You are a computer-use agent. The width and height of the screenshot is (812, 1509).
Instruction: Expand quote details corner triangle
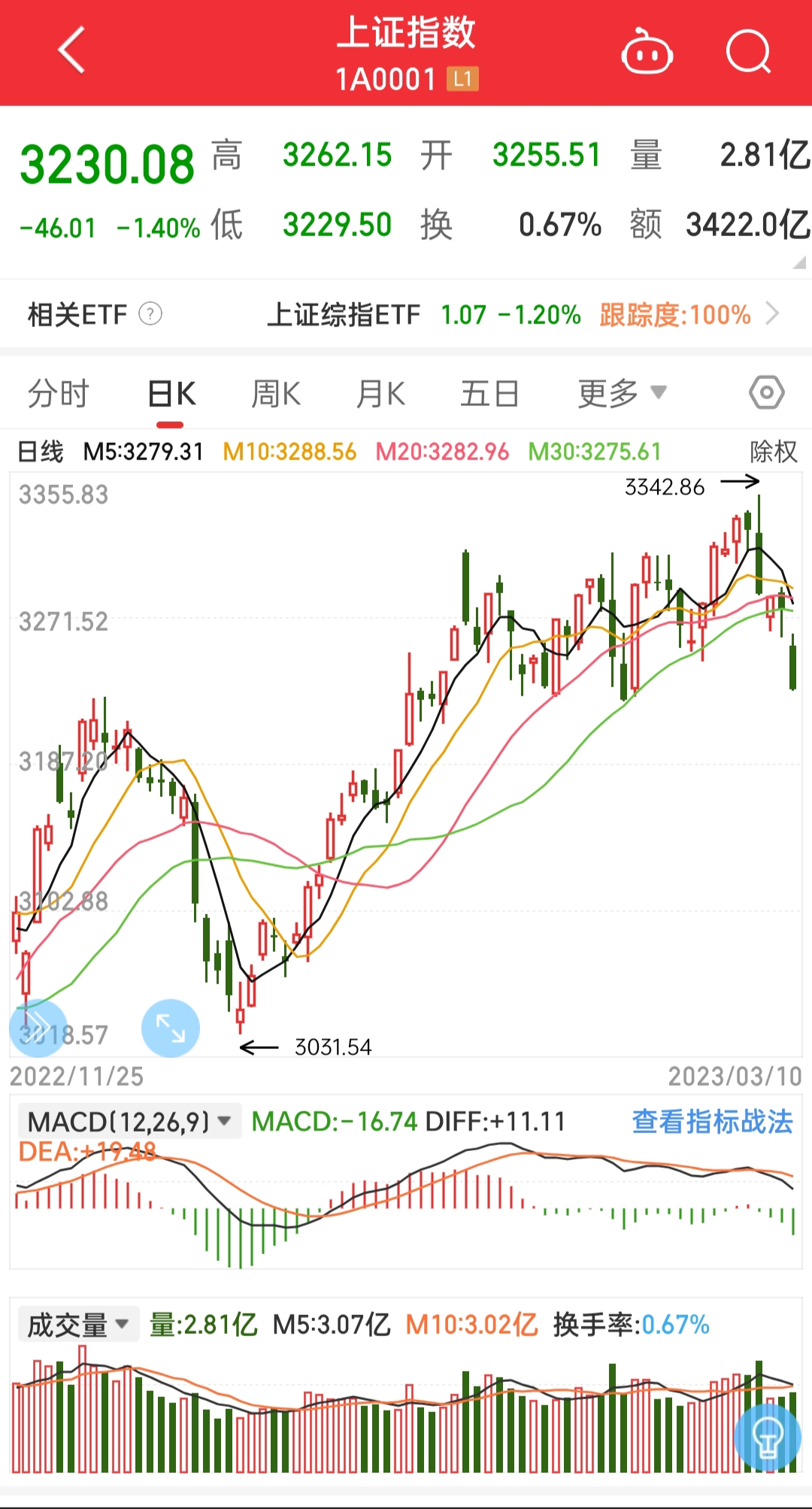click(x=799, y=262)
